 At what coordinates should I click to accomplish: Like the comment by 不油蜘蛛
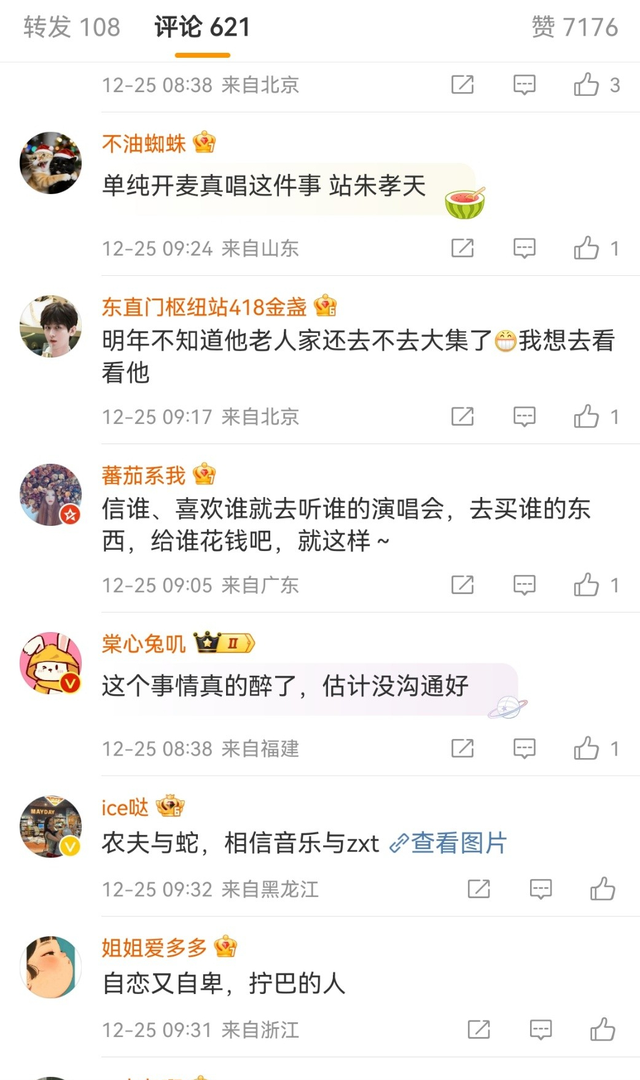pyautogui.click(x=587, y=248)
